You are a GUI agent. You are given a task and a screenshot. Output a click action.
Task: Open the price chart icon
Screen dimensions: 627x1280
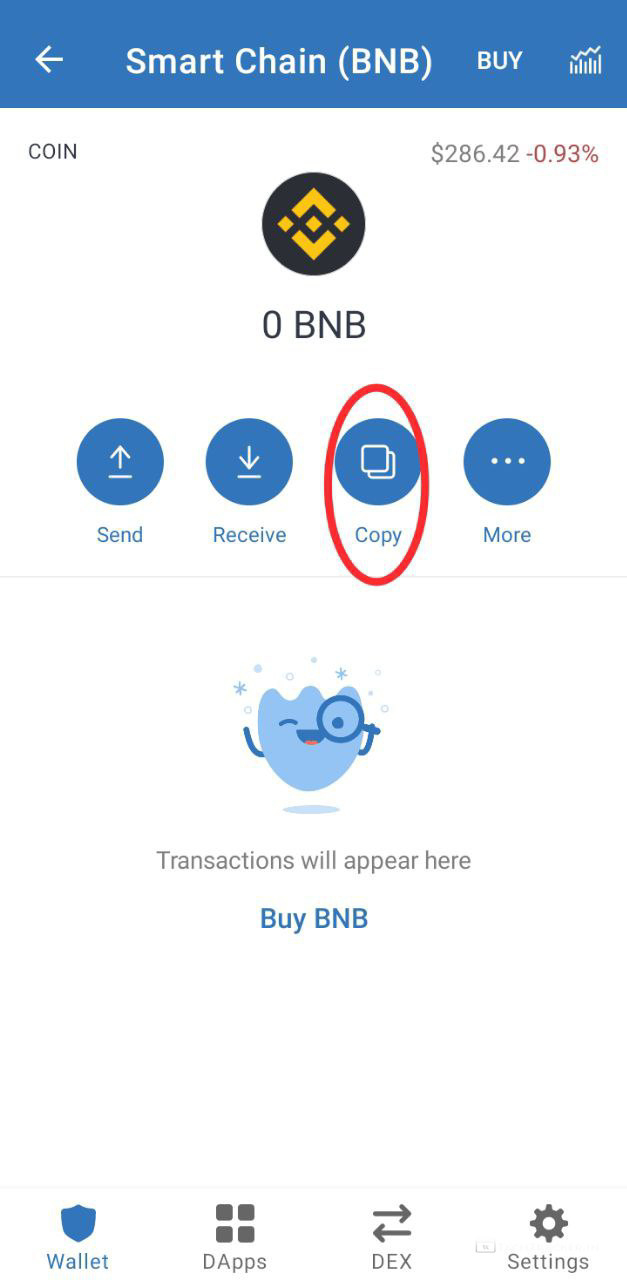(x=585, y=61)
